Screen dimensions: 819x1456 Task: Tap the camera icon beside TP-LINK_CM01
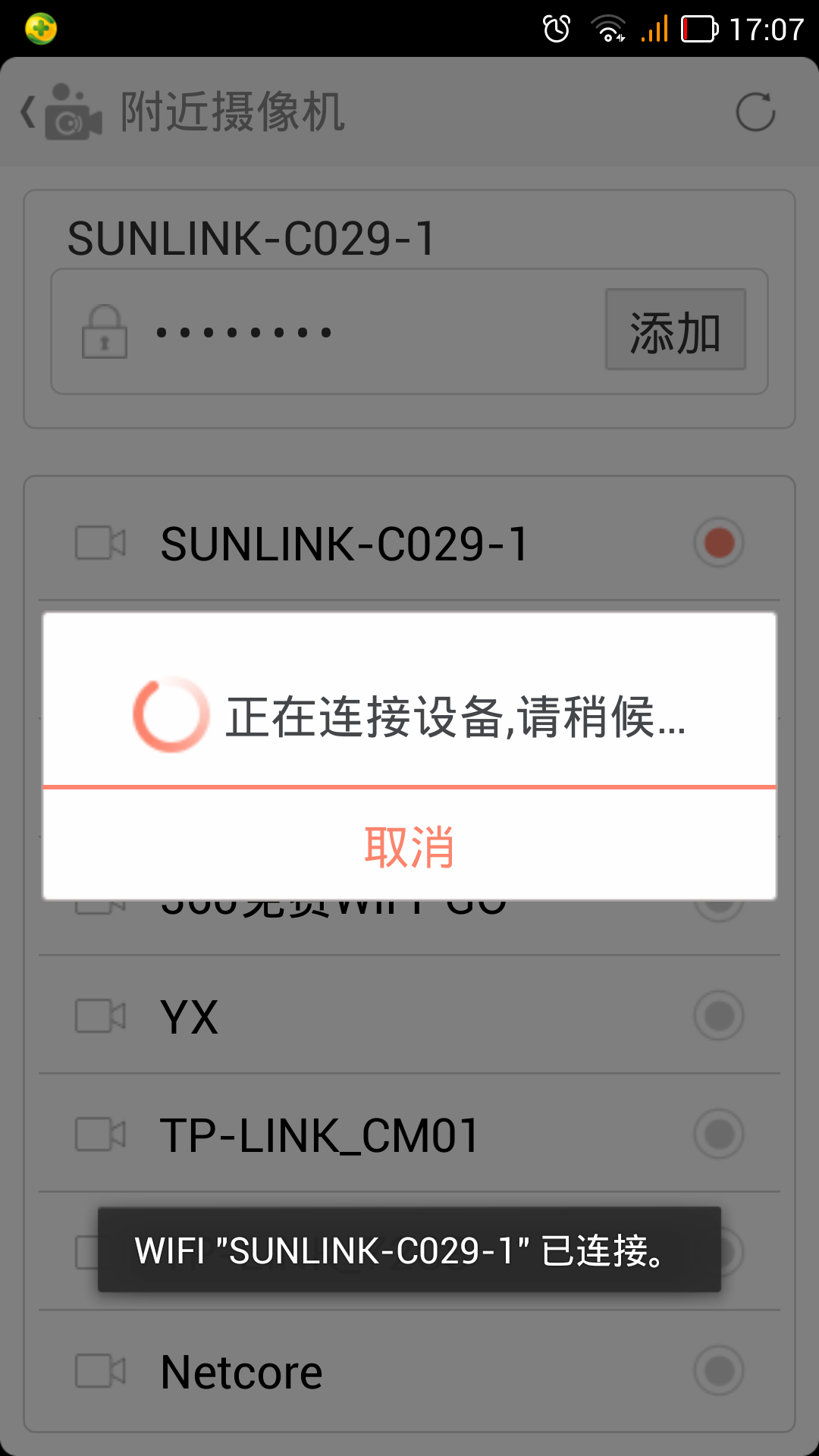click(101, 1134)
